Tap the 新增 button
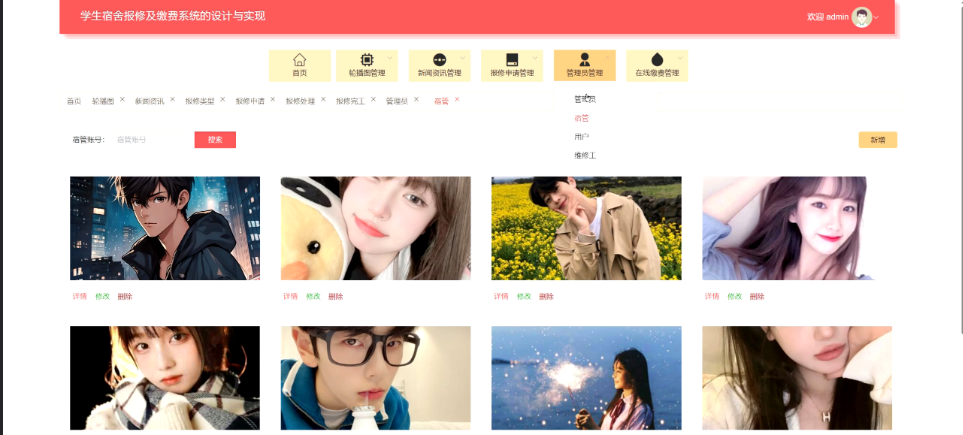 pyautogui.click(x=877, y=140)
